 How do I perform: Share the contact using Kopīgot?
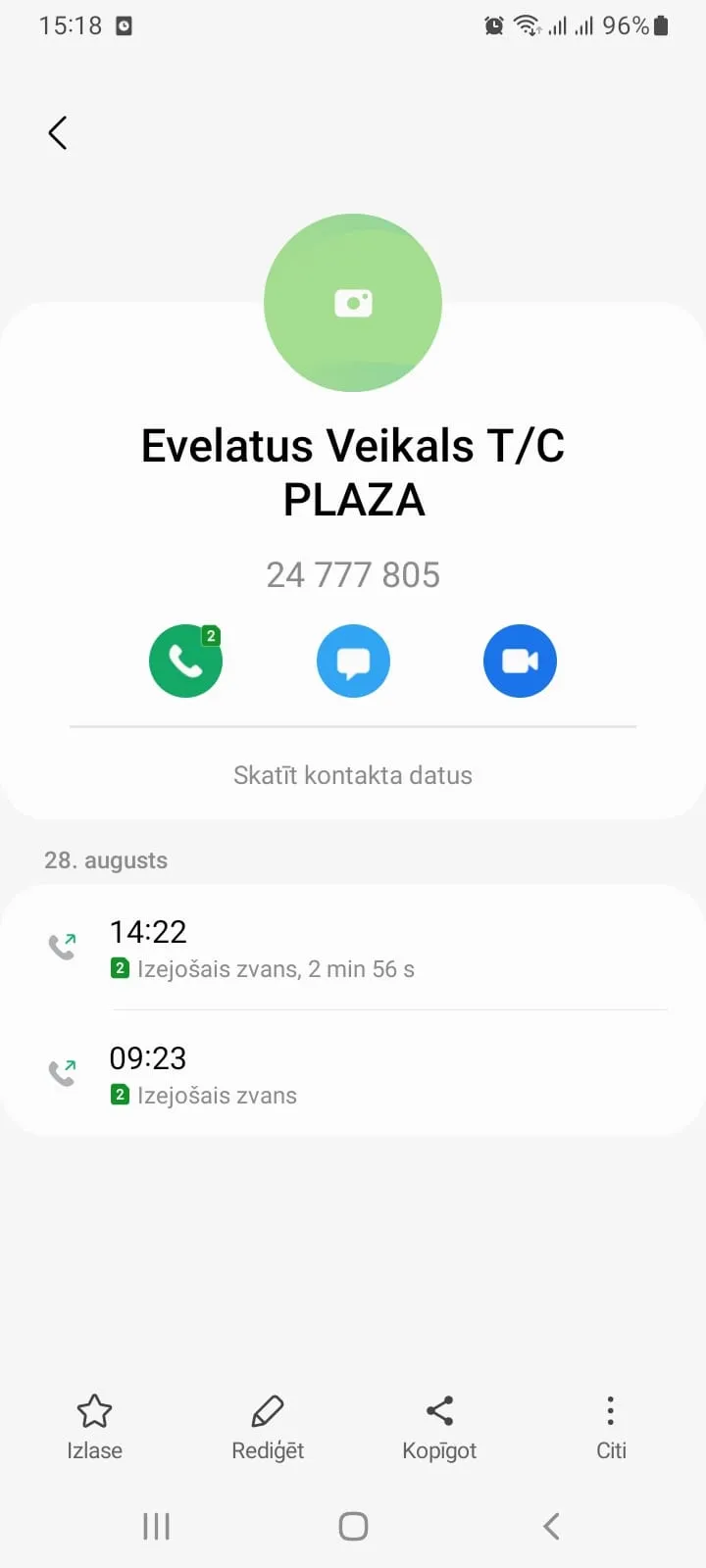pyautogui.click(x=439, y=1429)
